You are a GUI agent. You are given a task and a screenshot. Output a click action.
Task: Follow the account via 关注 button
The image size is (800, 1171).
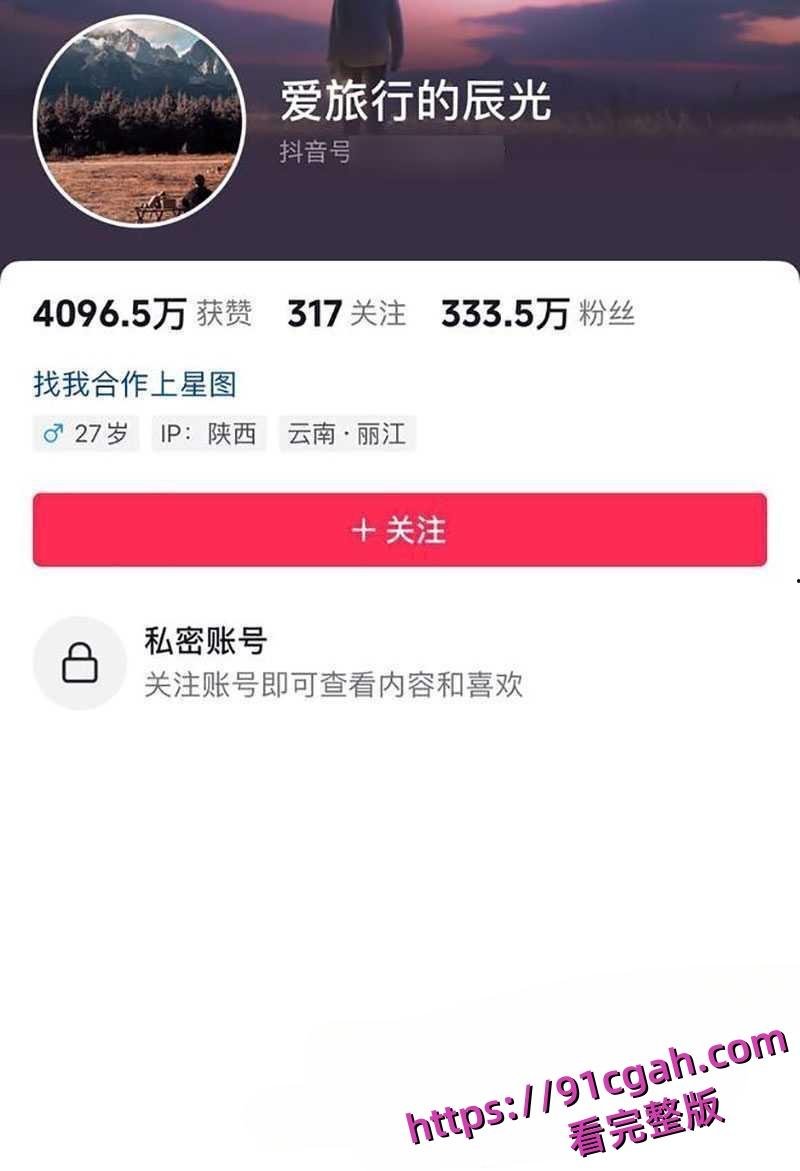point(400,532)
